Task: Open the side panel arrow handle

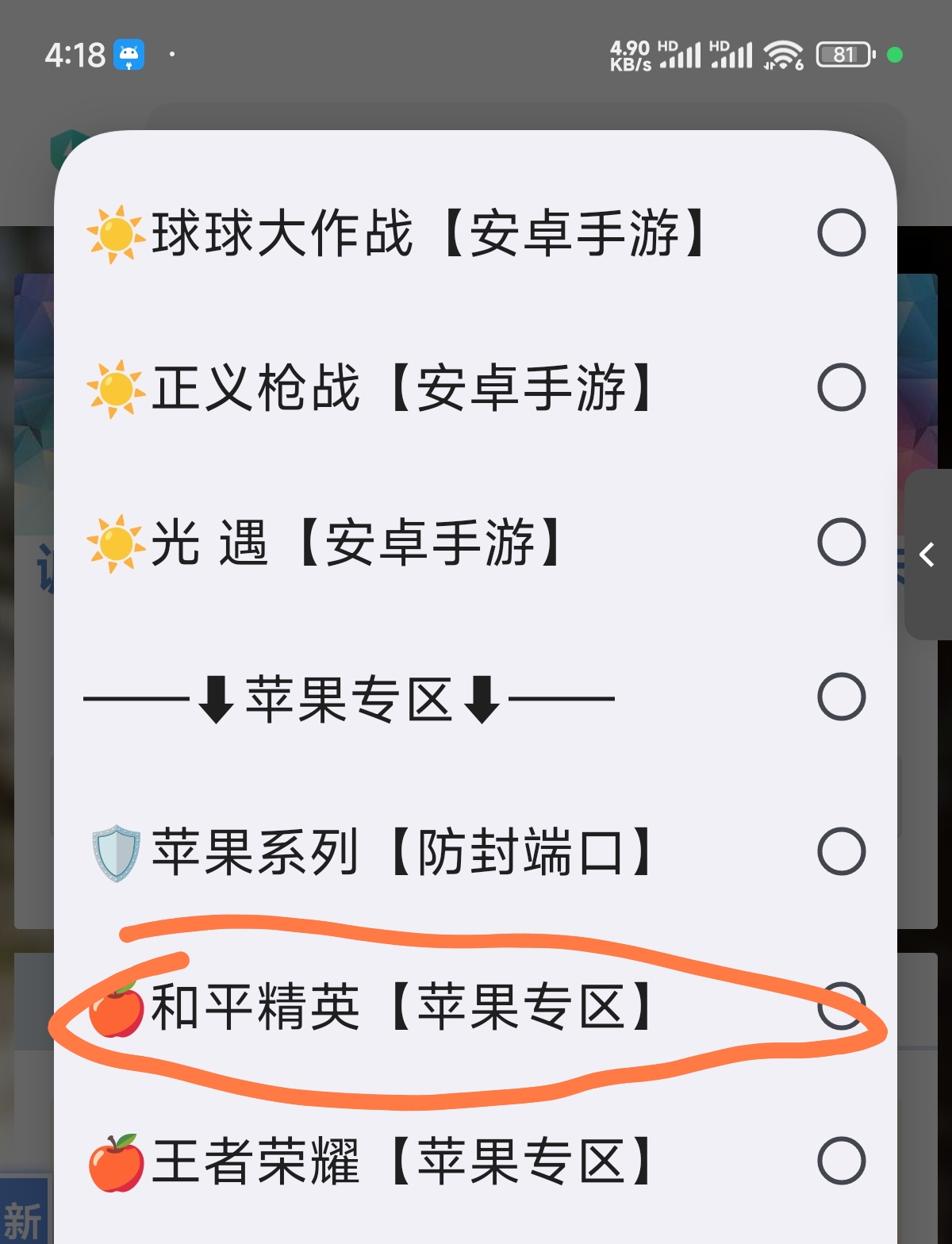Action: coord(927,555)
